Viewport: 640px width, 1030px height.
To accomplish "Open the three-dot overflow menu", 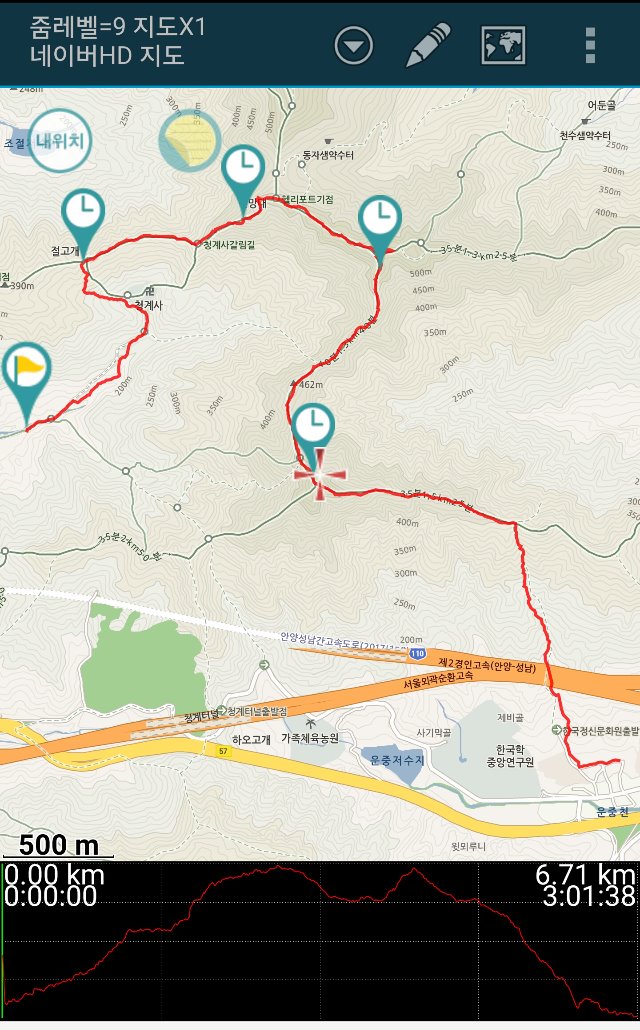I will pos(591,45).
